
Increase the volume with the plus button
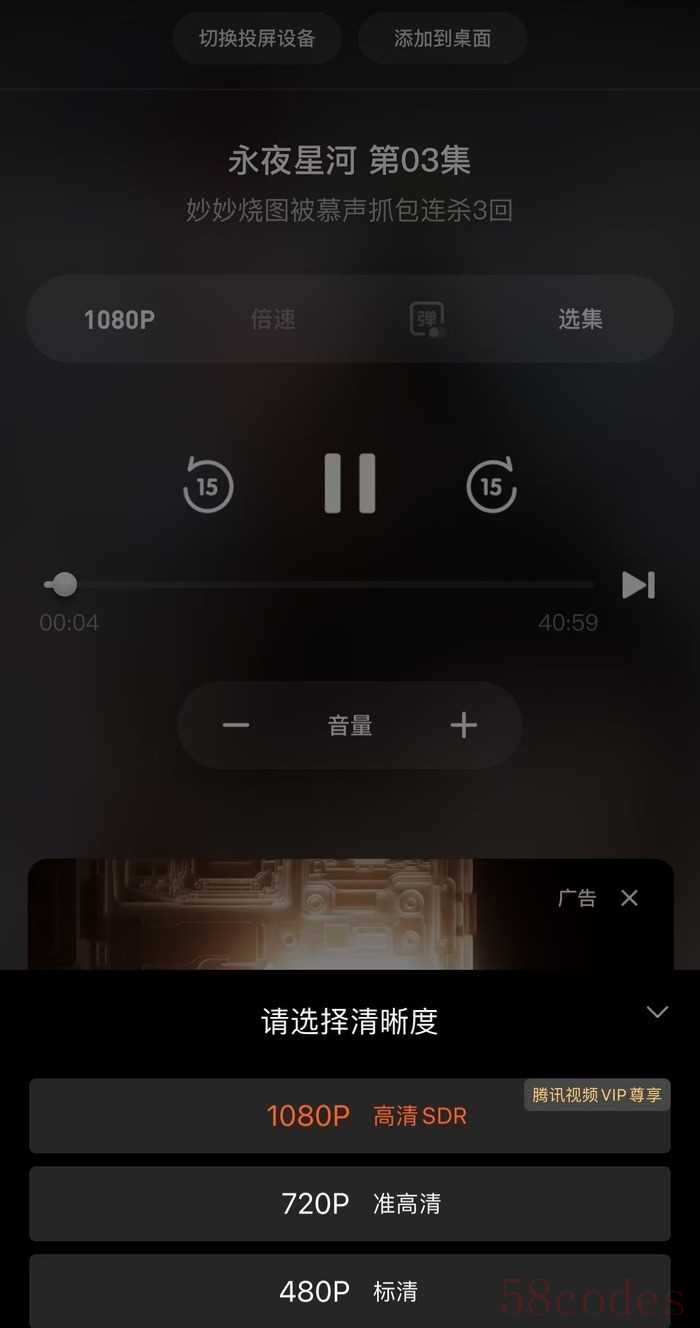(464, 725)
